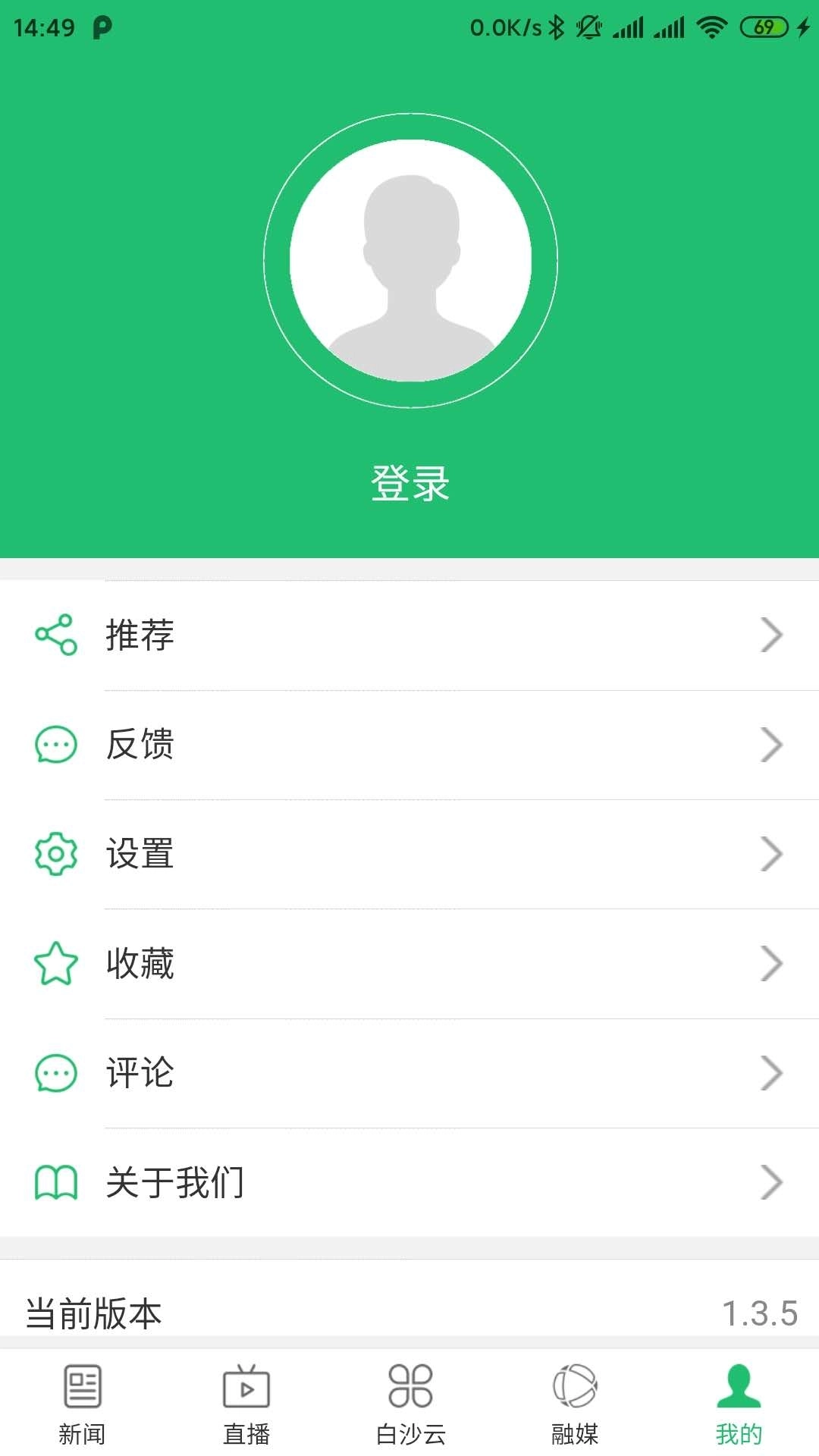Screen dimensions: 819x1456
Task: Tap the 登录 login button
Action: (x=409, y=482)
